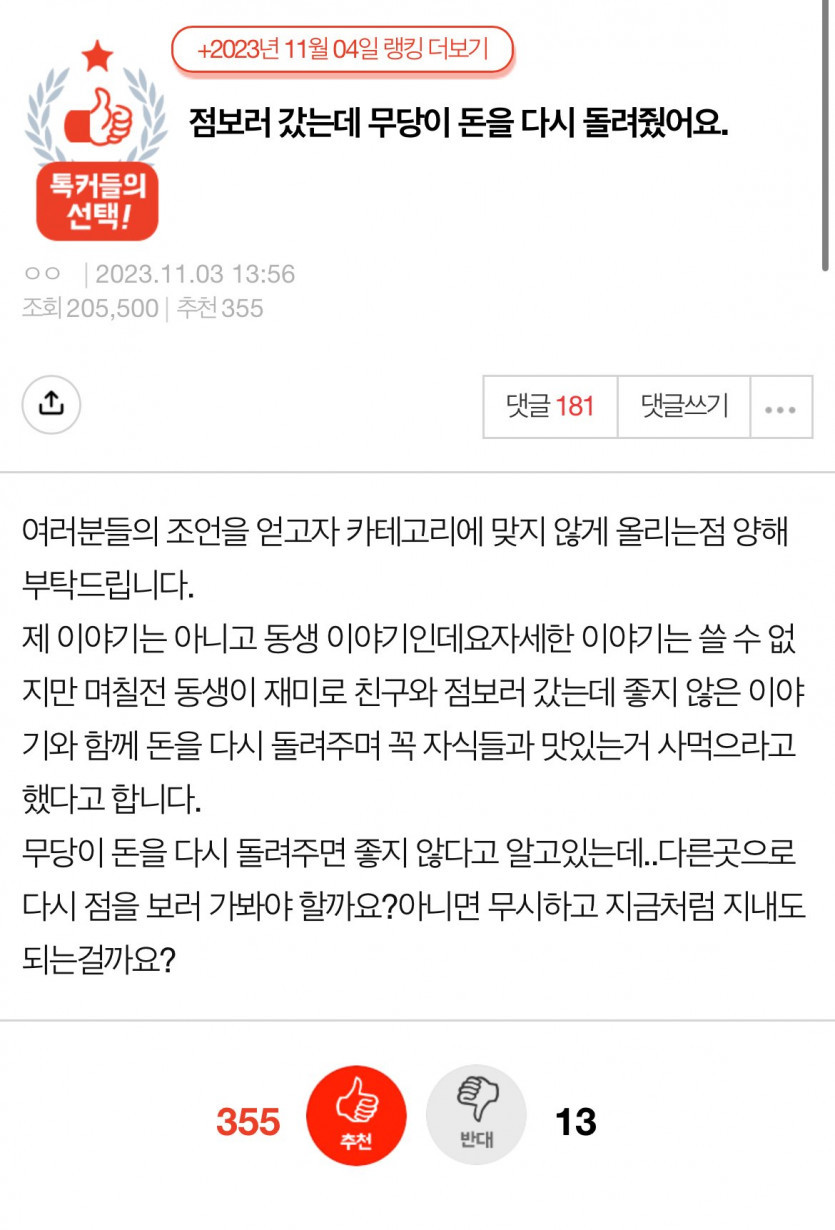View the 181 댓글 comments
This screenshot has height=1230, width=835.
pos(550,406)
